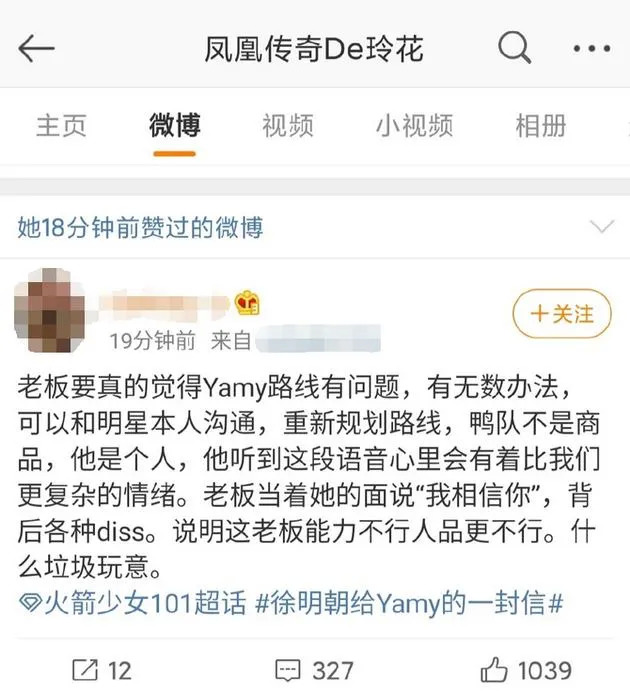Screen dimensions: 630x693
Task: Follow the poster with +关注 button
Action: [x=561, y=315]
